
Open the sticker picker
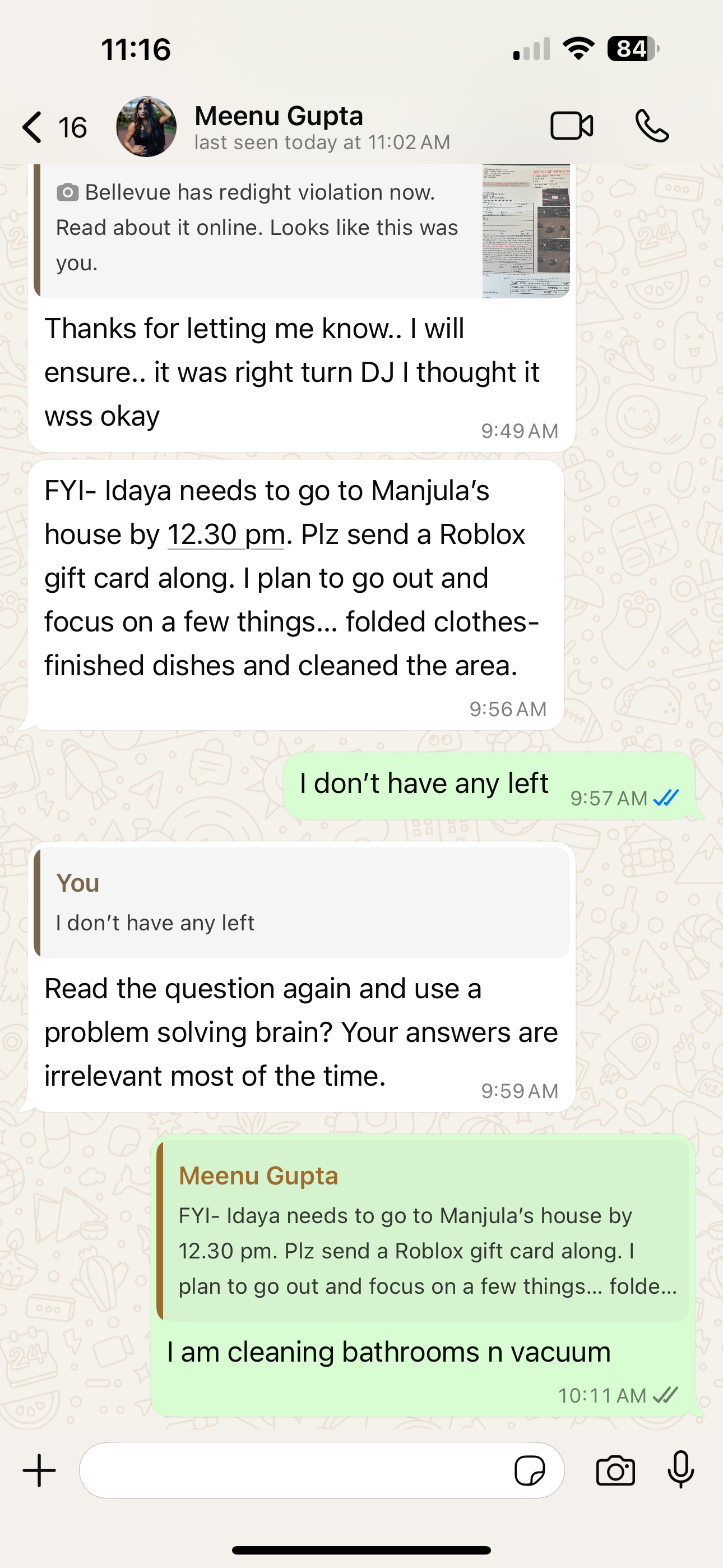[x=530, y=1470]
